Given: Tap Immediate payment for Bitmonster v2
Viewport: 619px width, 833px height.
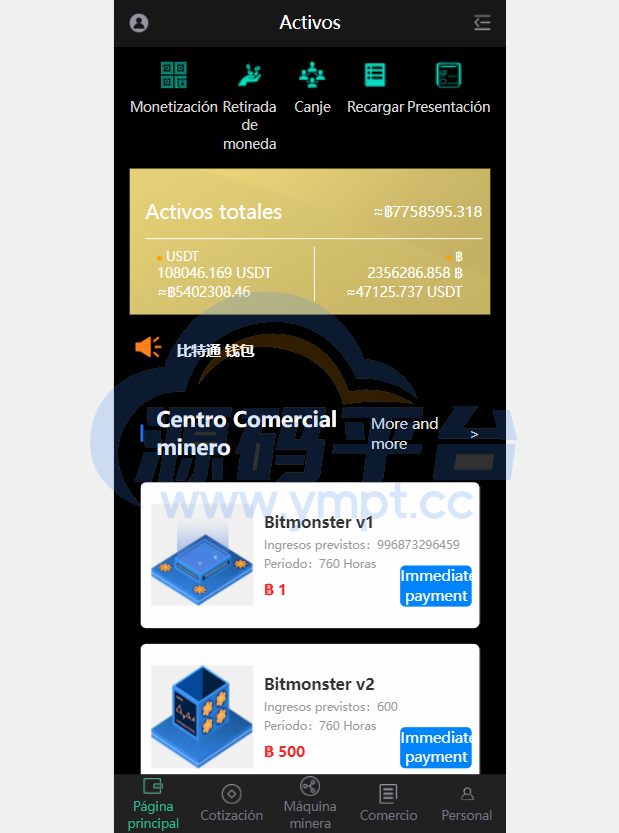Looking at the screenshot, I should (436, 747).
